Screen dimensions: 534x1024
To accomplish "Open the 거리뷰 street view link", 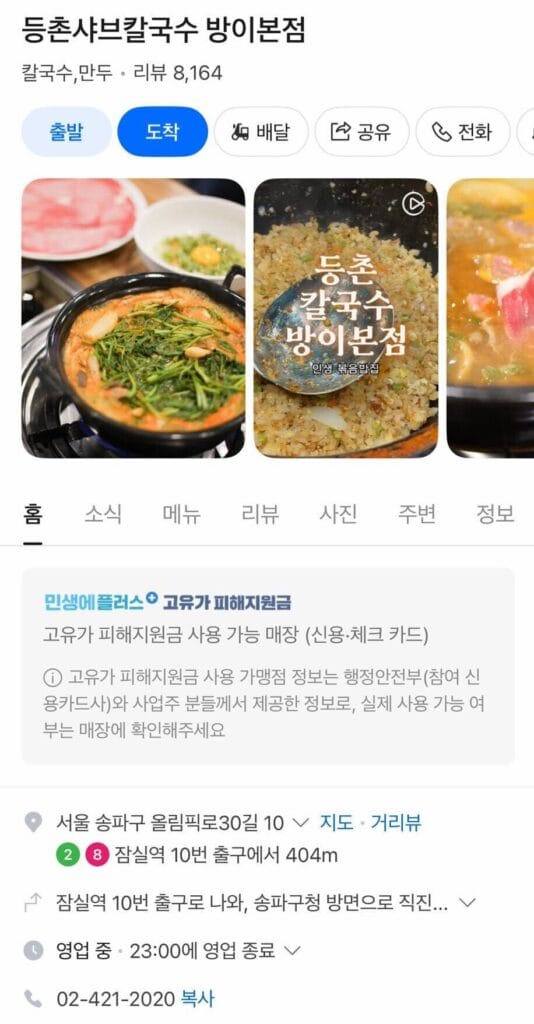I will coord(396,823).
